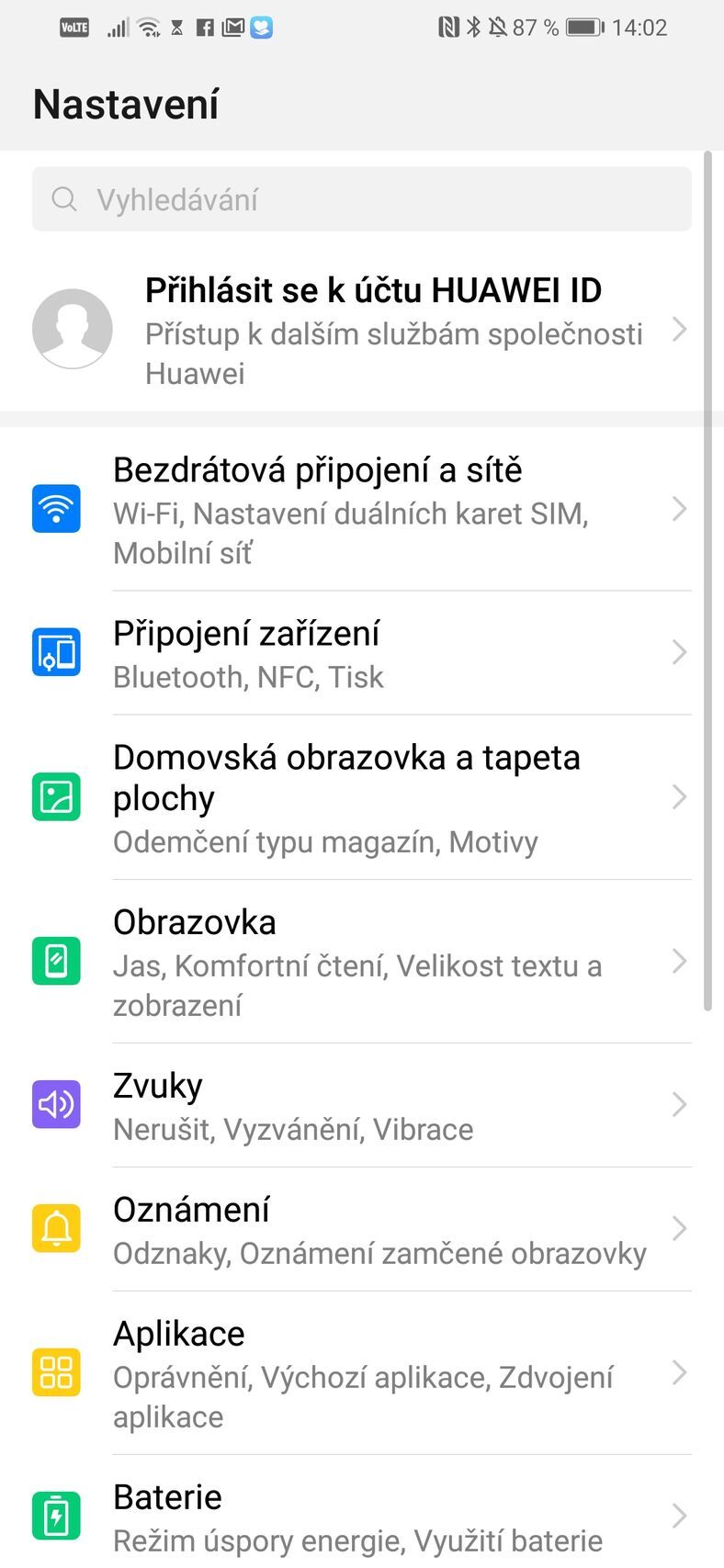Click the magnifier icon in the search bar
Viewport: 724px width, 1568px height.
64,199
